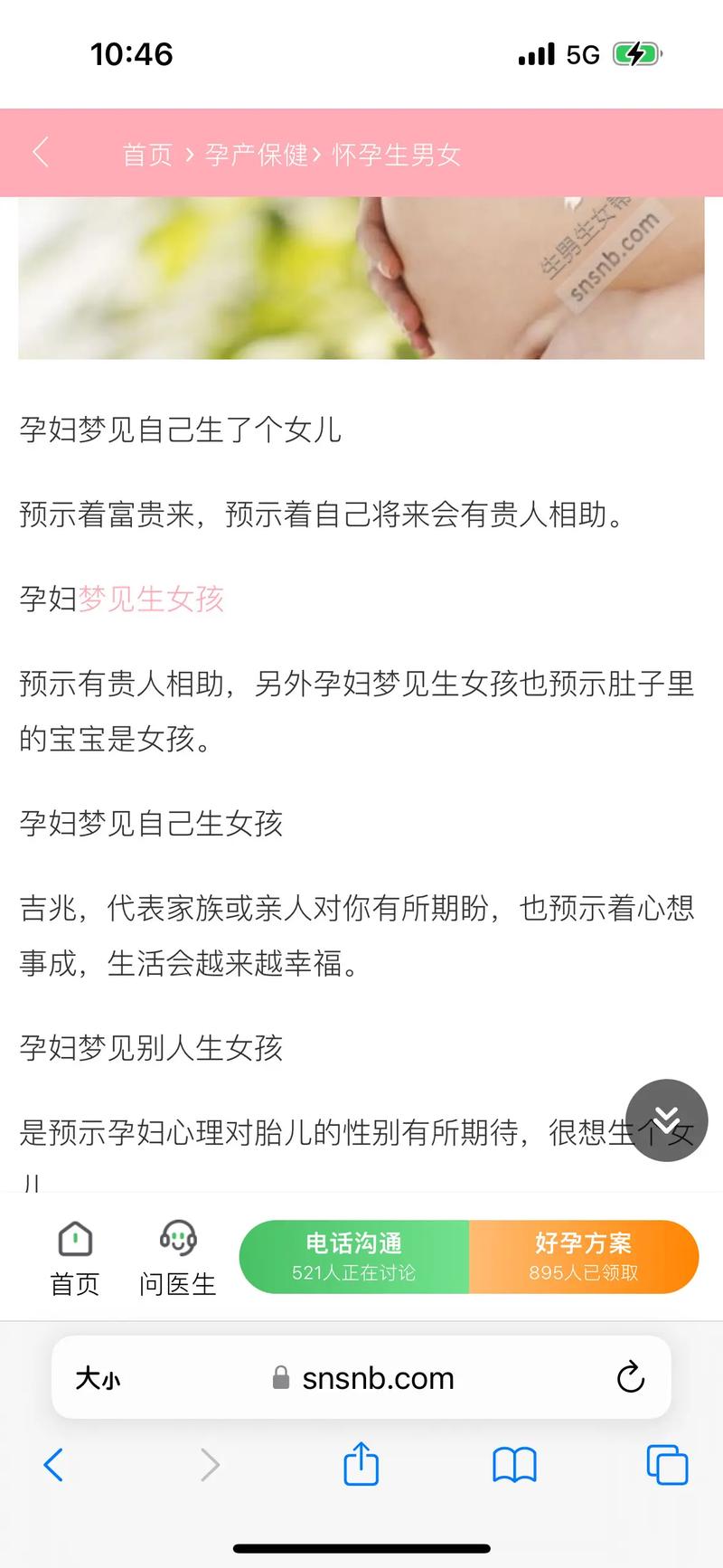This screenshot has width=723, height=1568.
Task: Tap the padlock icon beside snsnb.com
Action: (280, 1378)
